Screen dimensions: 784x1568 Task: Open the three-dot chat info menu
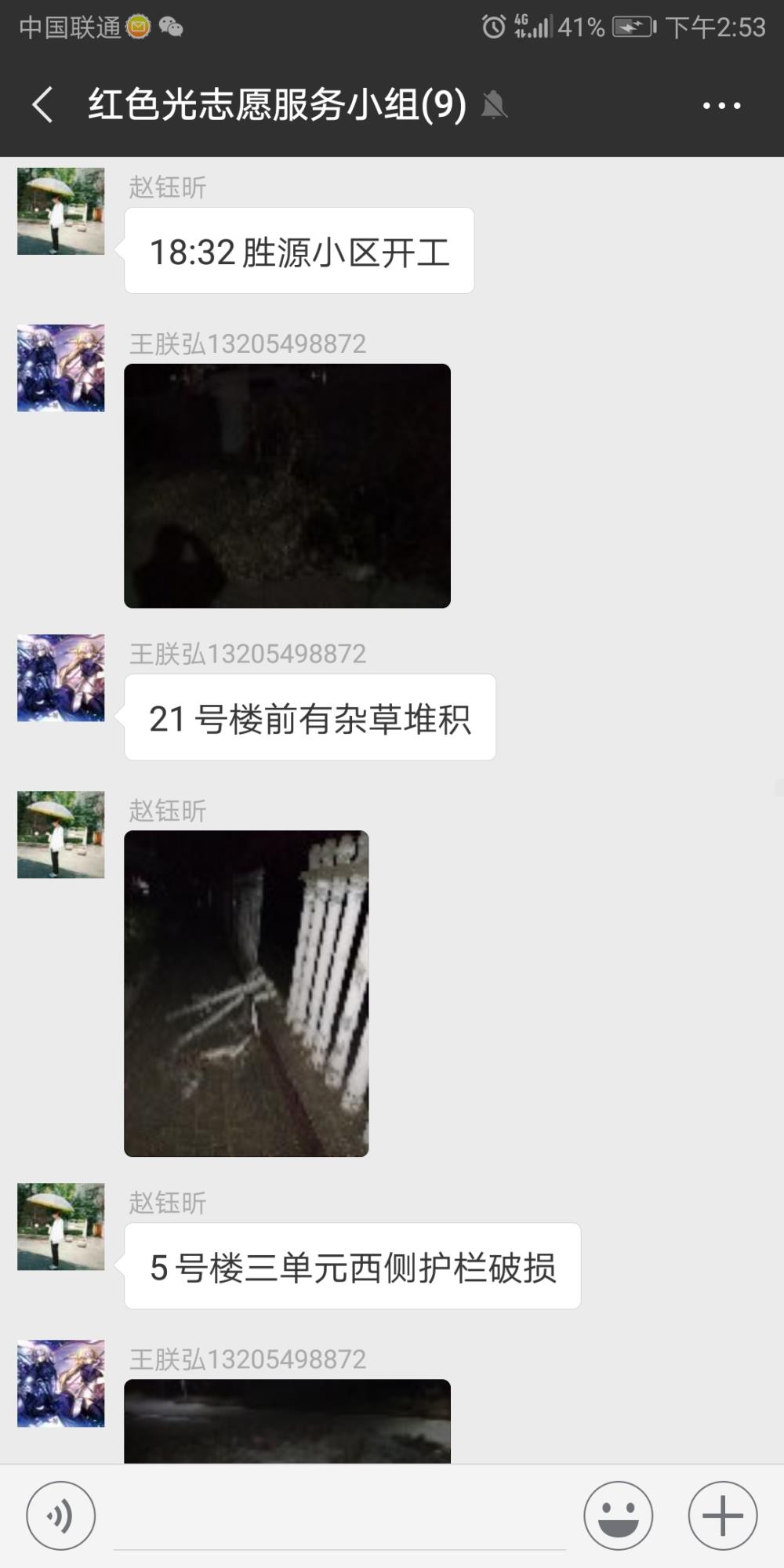pyautogui.click(x=721, y=105)
